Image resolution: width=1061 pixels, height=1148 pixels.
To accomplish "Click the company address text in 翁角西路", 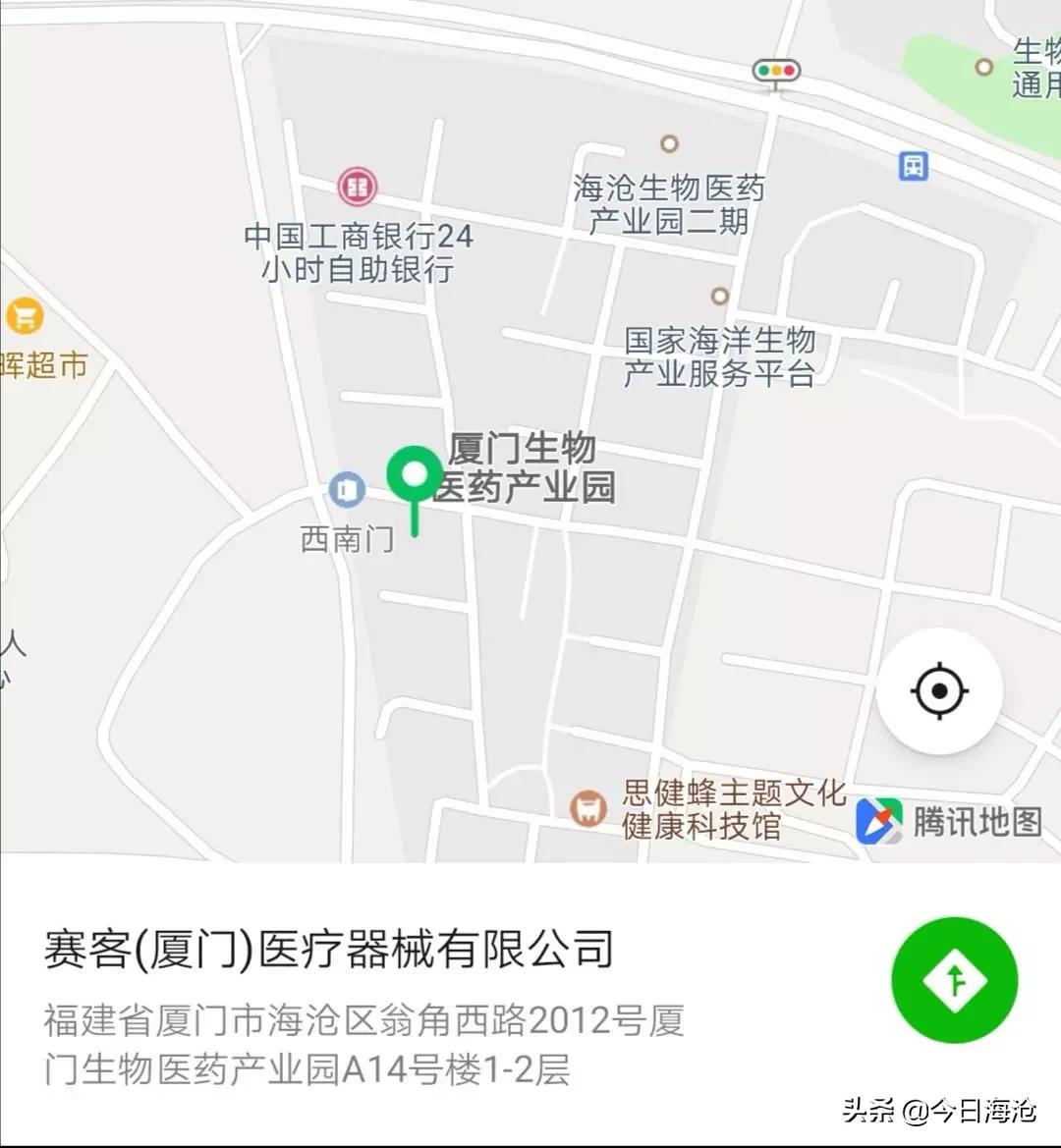I will [363, 1048].
